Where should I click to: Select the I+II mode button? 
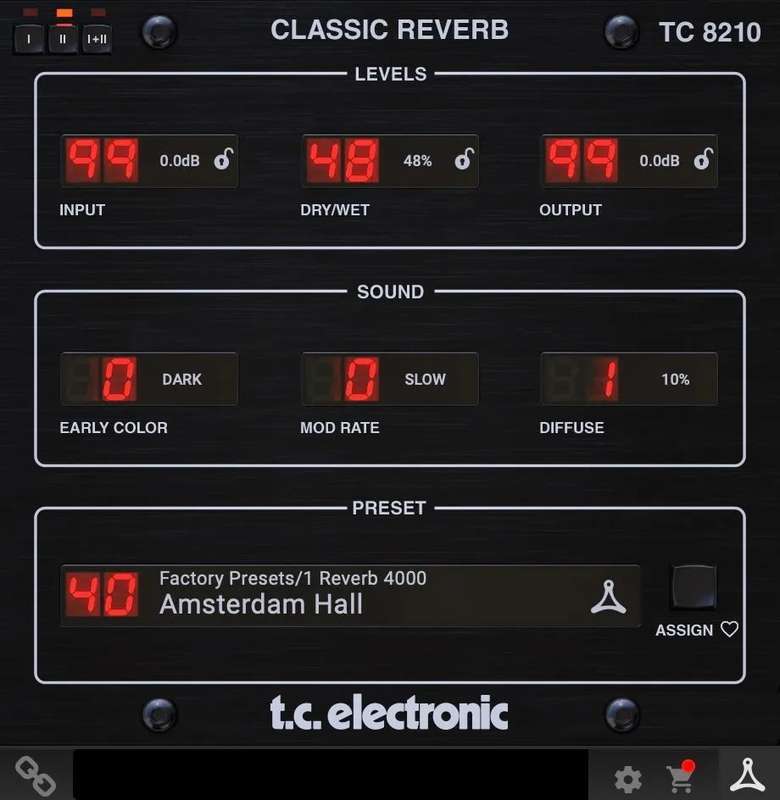point(97,39)
